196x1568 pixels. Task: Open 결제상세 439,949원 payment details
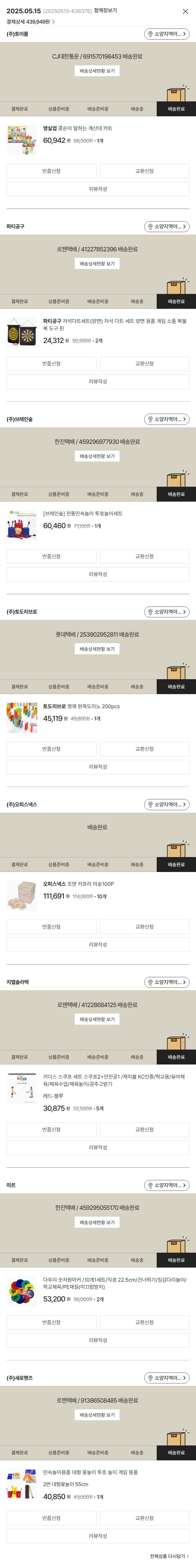(x=30, y=22)
